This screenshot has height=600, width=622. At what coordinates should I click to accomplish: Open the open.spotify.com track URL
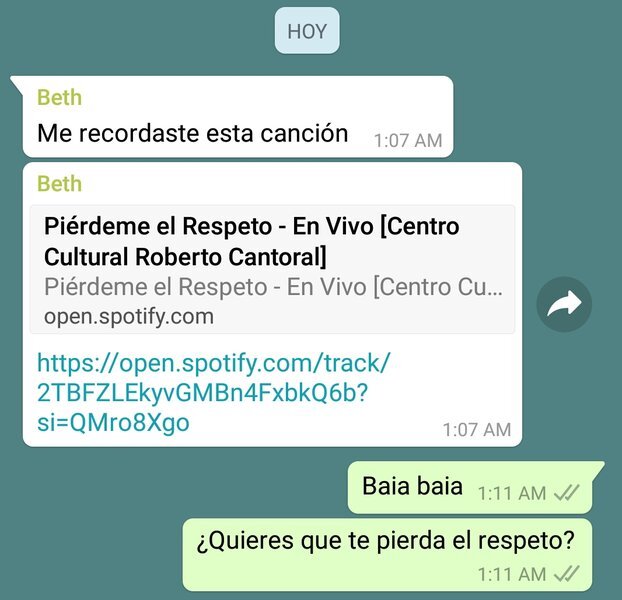[213, 392]
